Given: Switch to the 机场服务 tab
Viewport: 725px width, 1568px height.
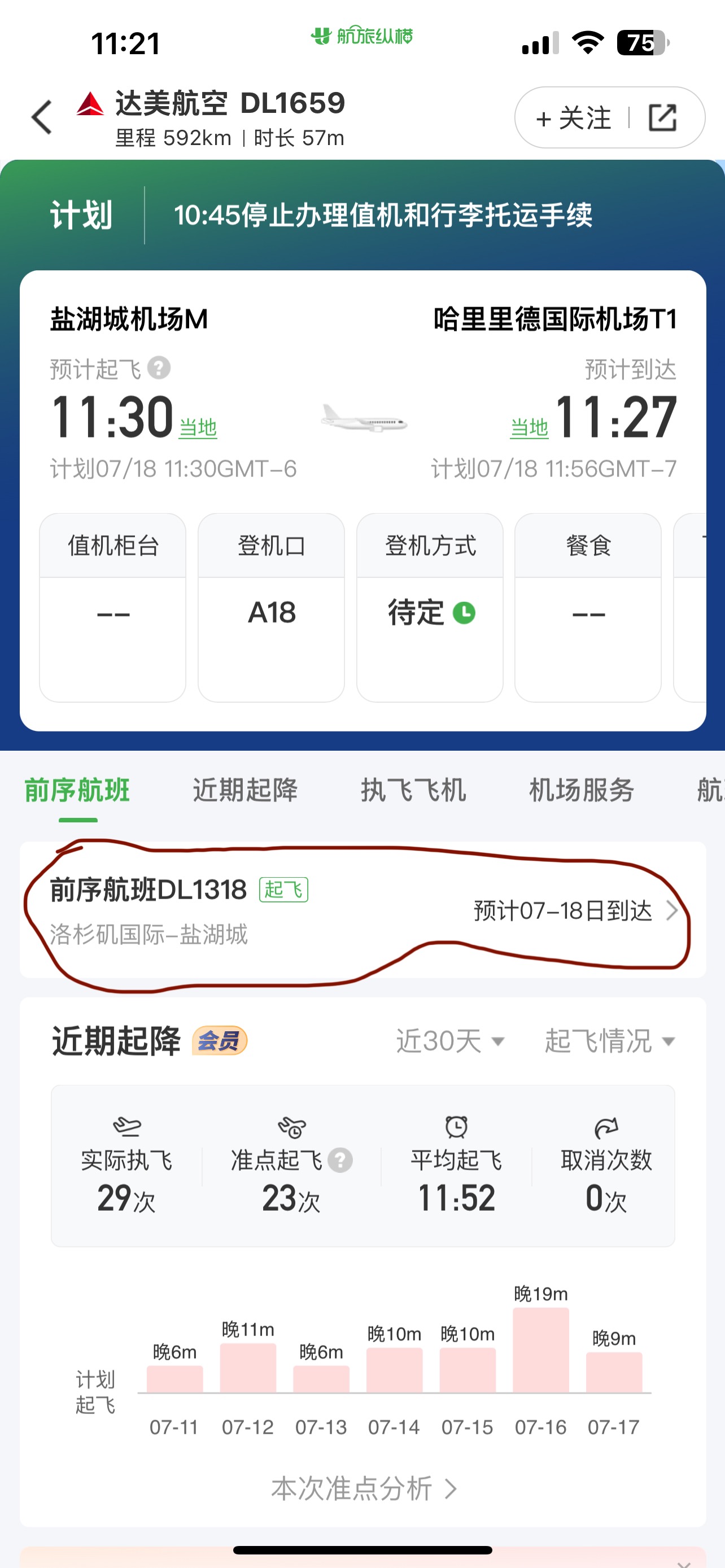Looking at the screenshot, I should (x=582, y=791).
